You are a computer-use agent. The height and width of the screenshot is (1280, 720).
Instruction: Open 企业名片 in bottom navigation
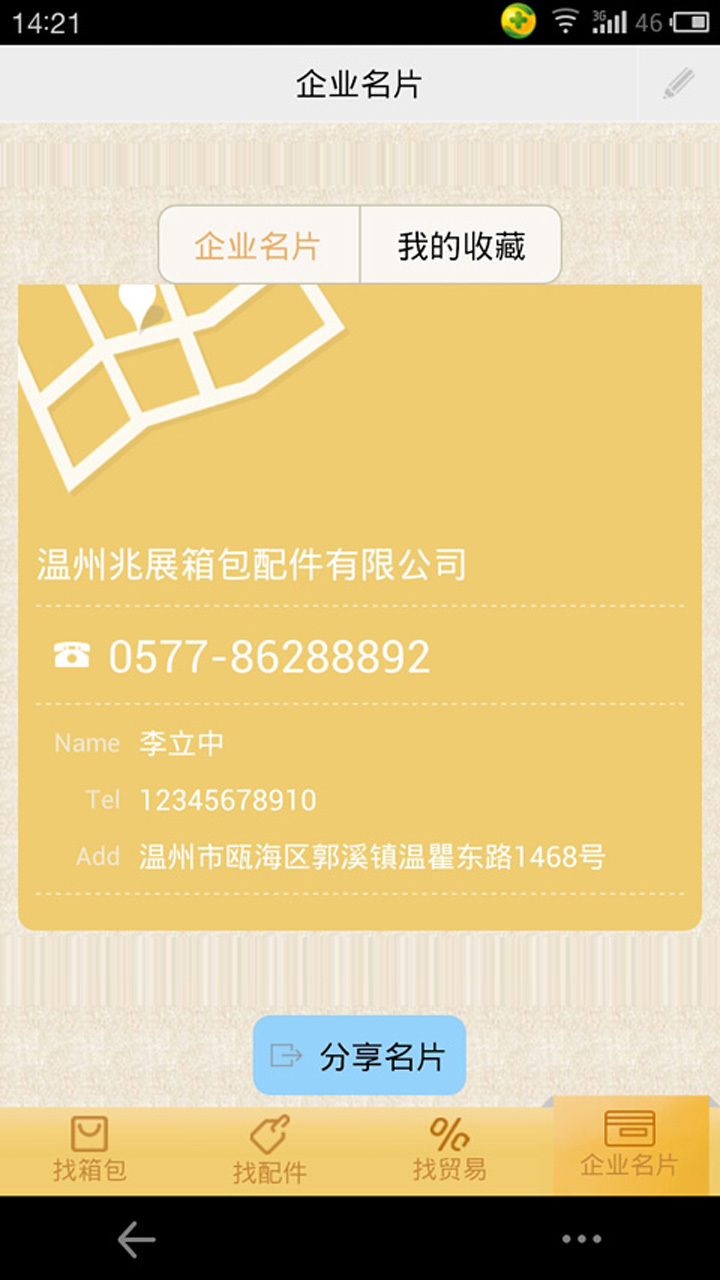coord(630,1146)
